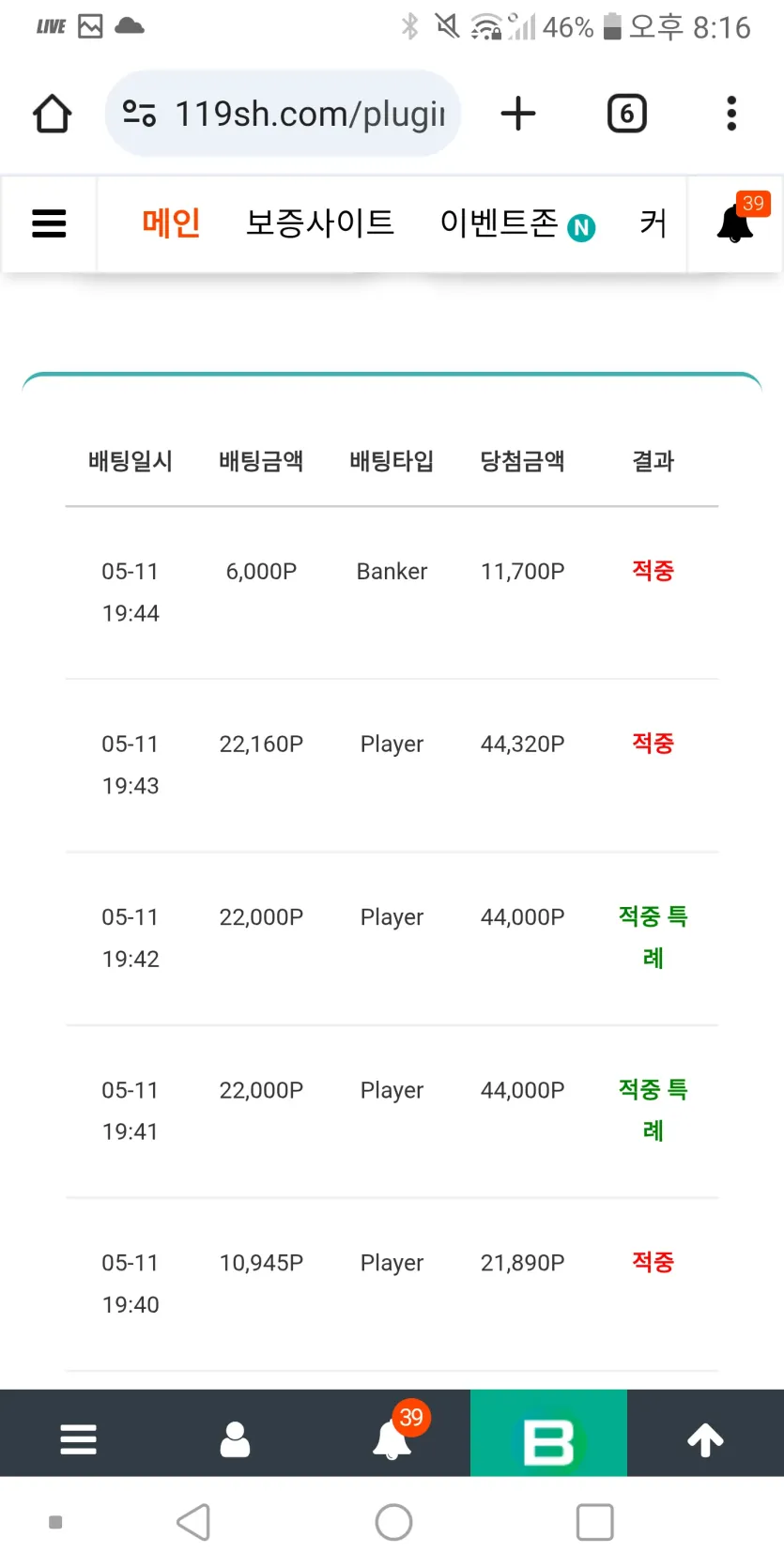Open the top notifications bell
The width and height of the screenshot is (784, 1568).
735,223
